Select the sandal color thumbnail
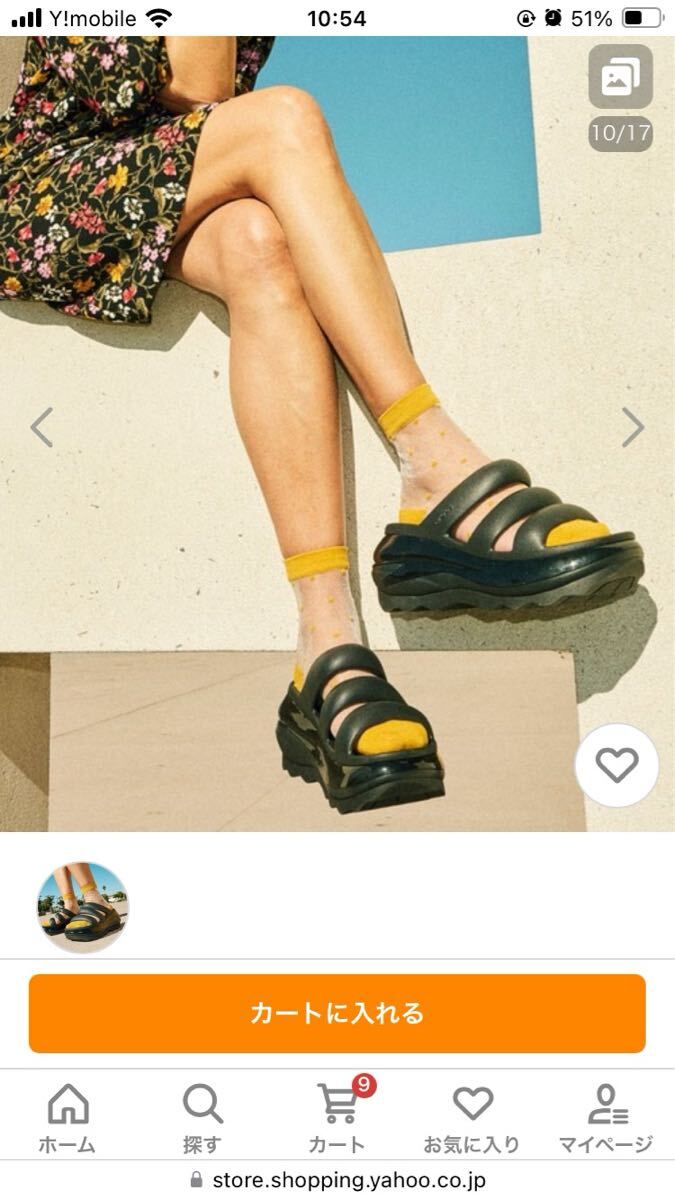675x1200 pixels. tap(83, 907)
